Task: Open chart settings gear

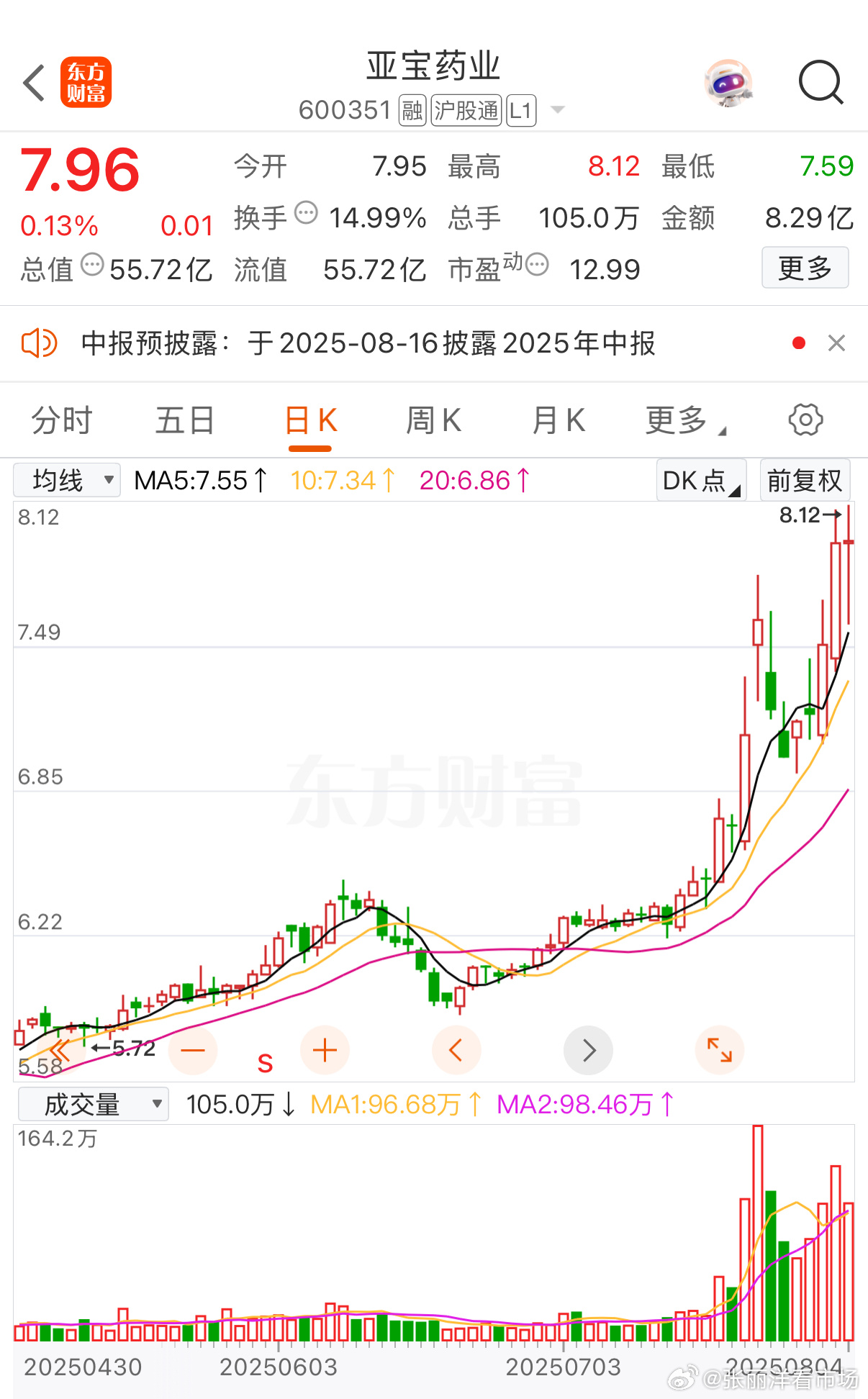Action: point(805,420)
